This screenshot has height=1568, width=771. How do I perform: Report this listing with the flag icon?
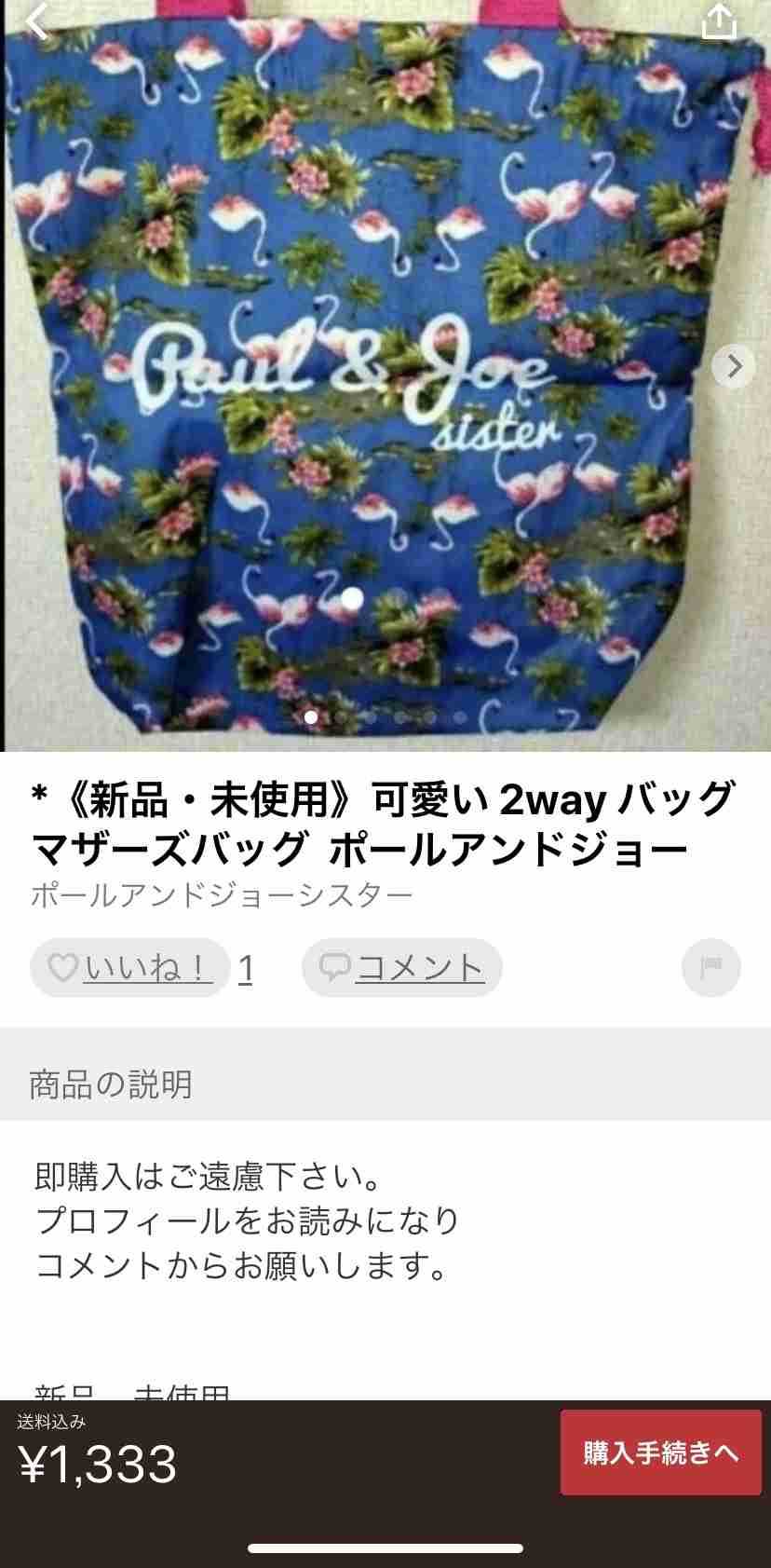click(711, 968)
